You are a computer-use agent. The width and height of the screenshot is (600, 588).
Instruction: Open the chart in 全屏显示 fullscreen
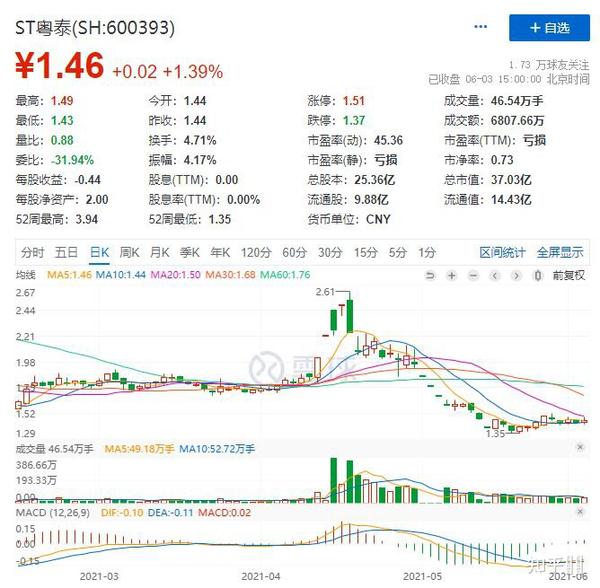[560, 252]
